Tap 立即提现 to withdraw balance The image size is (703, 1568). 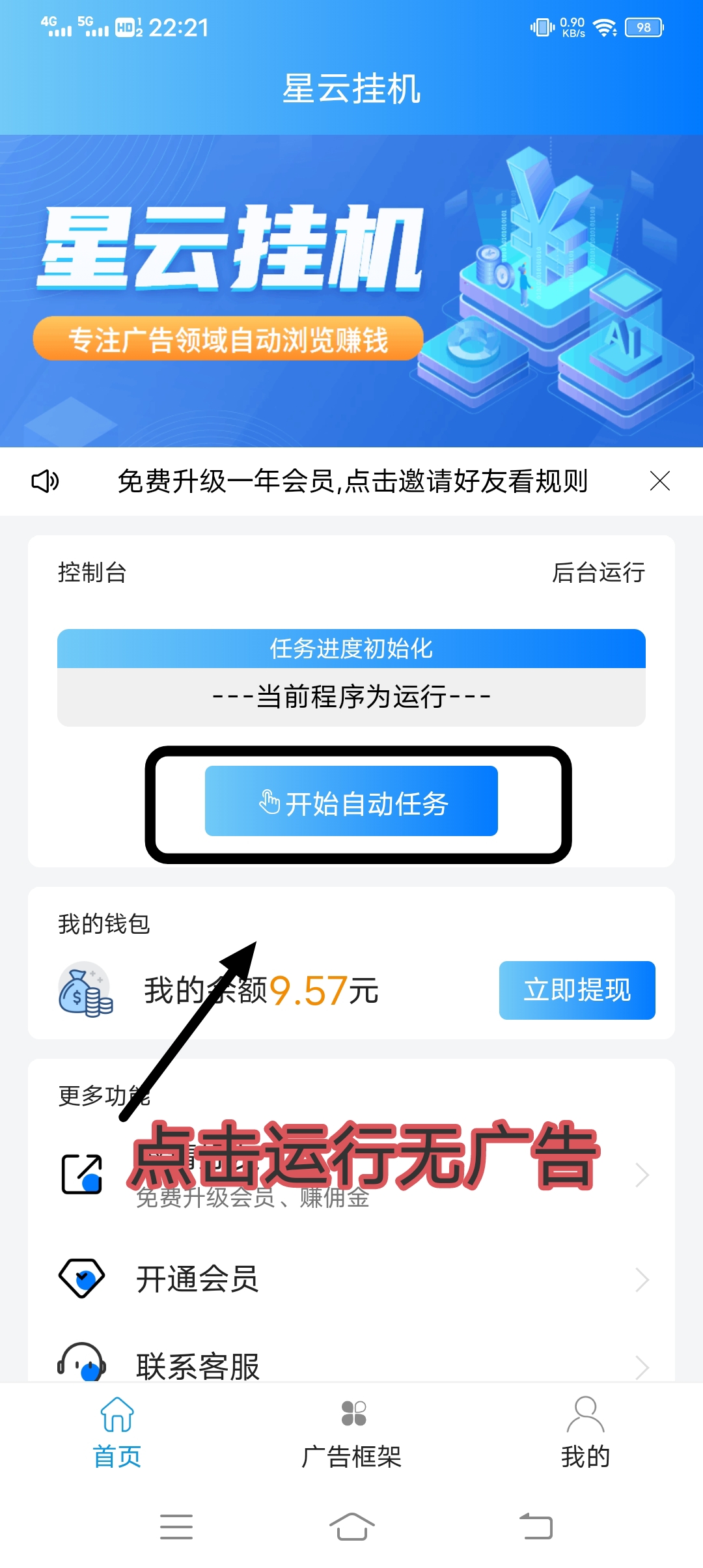[577, 990]
